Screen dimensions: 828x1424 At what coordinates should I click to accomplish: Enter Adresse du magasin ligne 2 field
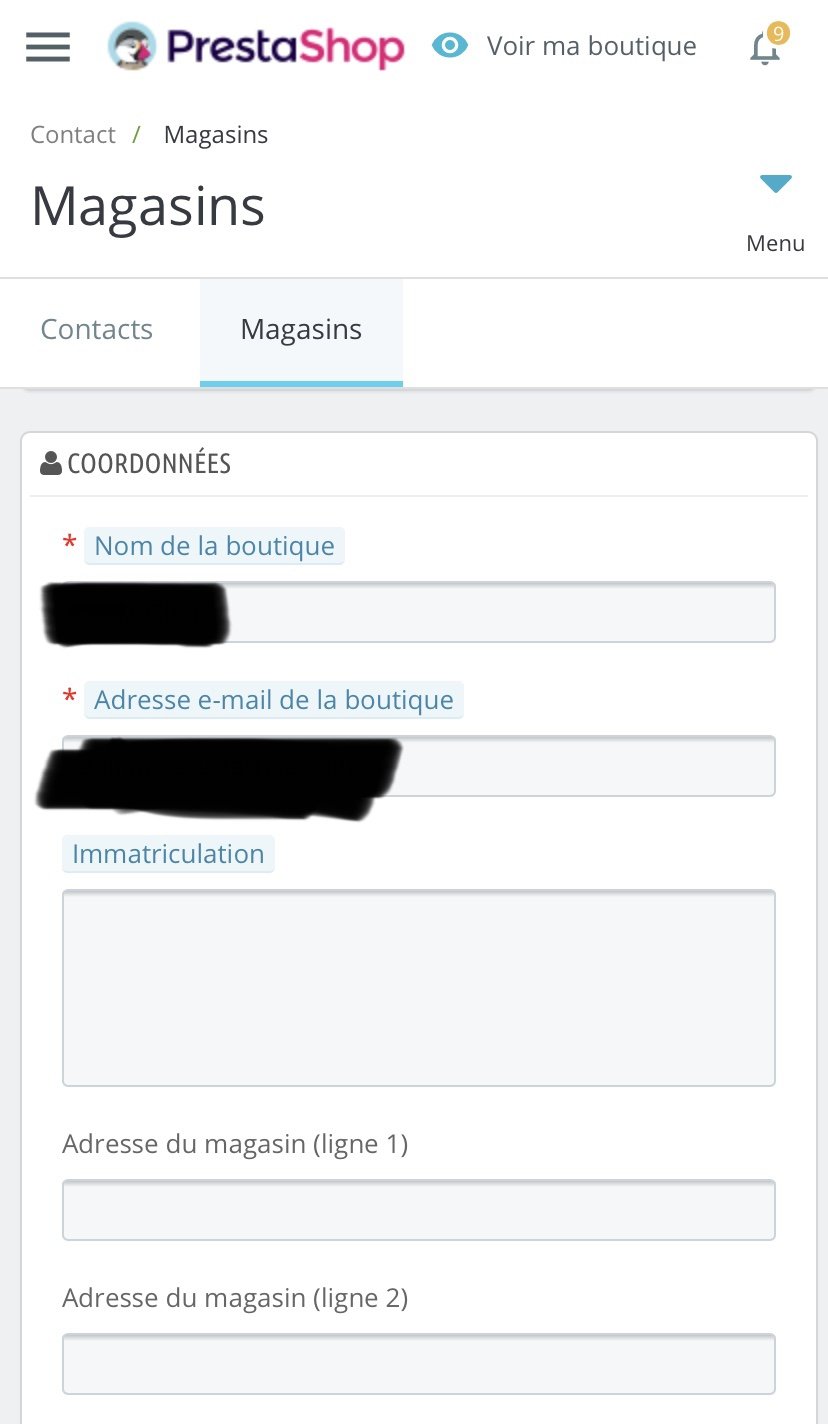418,1364
